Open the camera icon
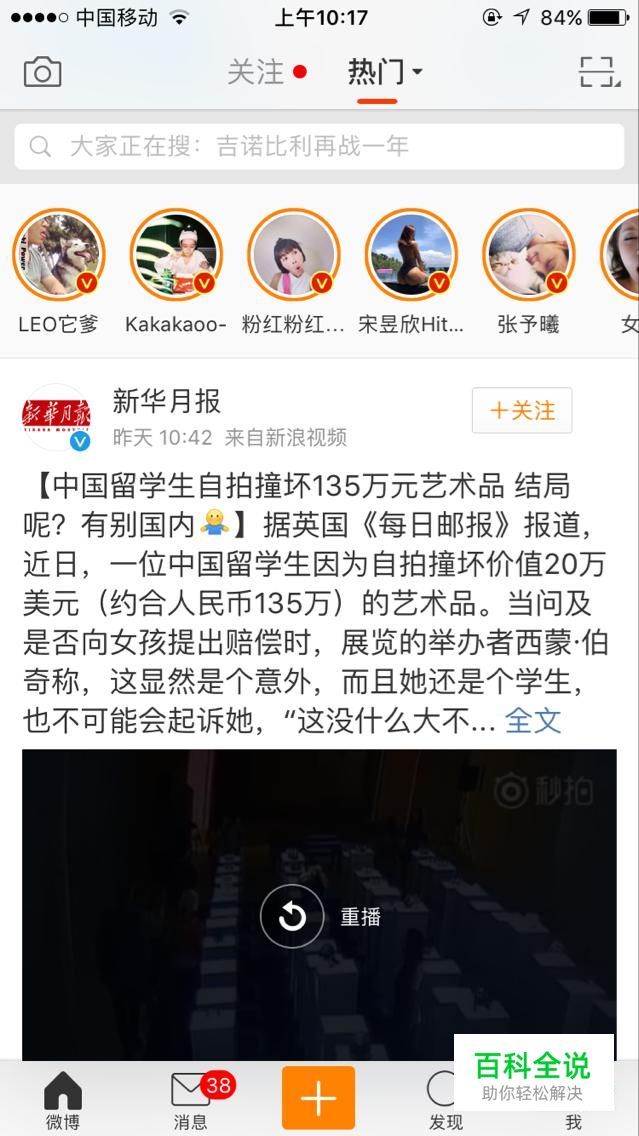Screen dimensions: 639x1136 42,72
